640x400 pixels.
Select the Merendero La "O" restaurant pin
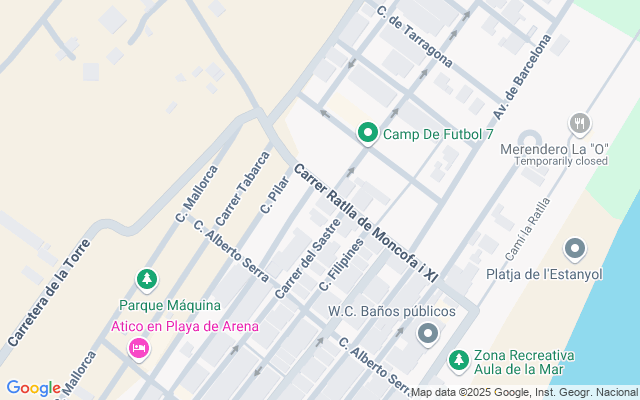579,124
